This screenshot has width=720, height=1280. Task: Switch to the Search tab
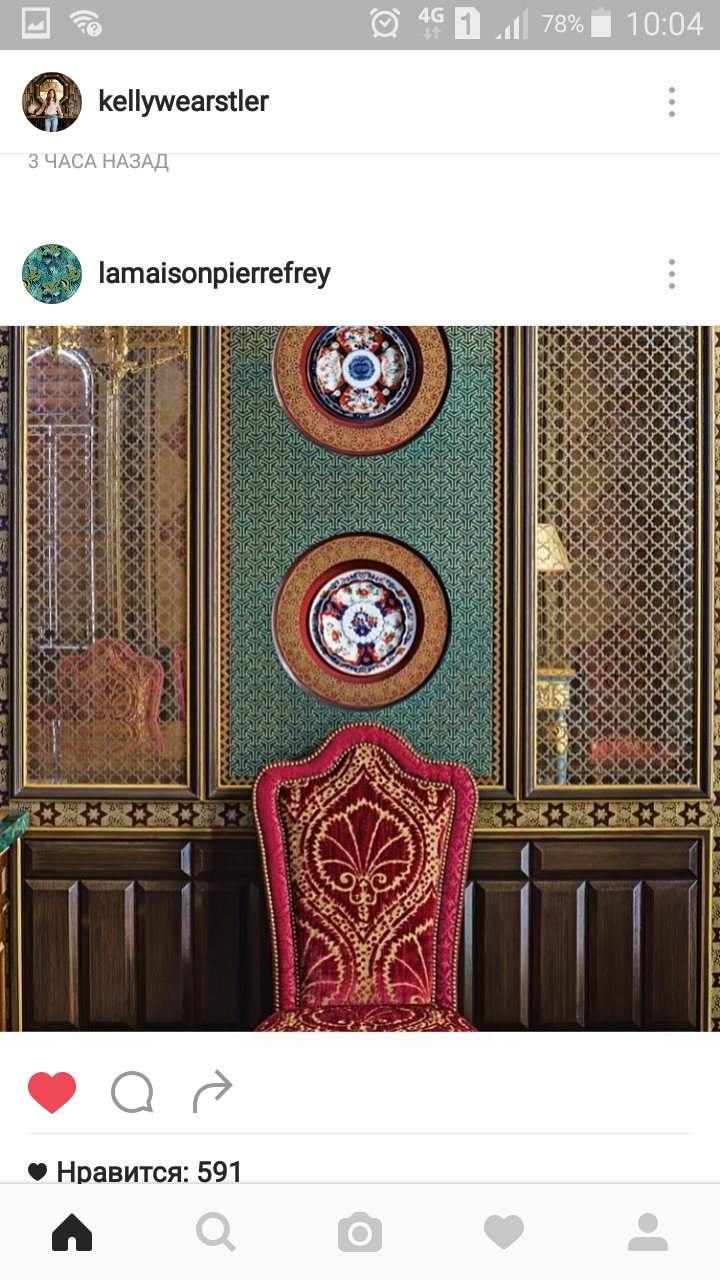click(x=216, y=1232)
